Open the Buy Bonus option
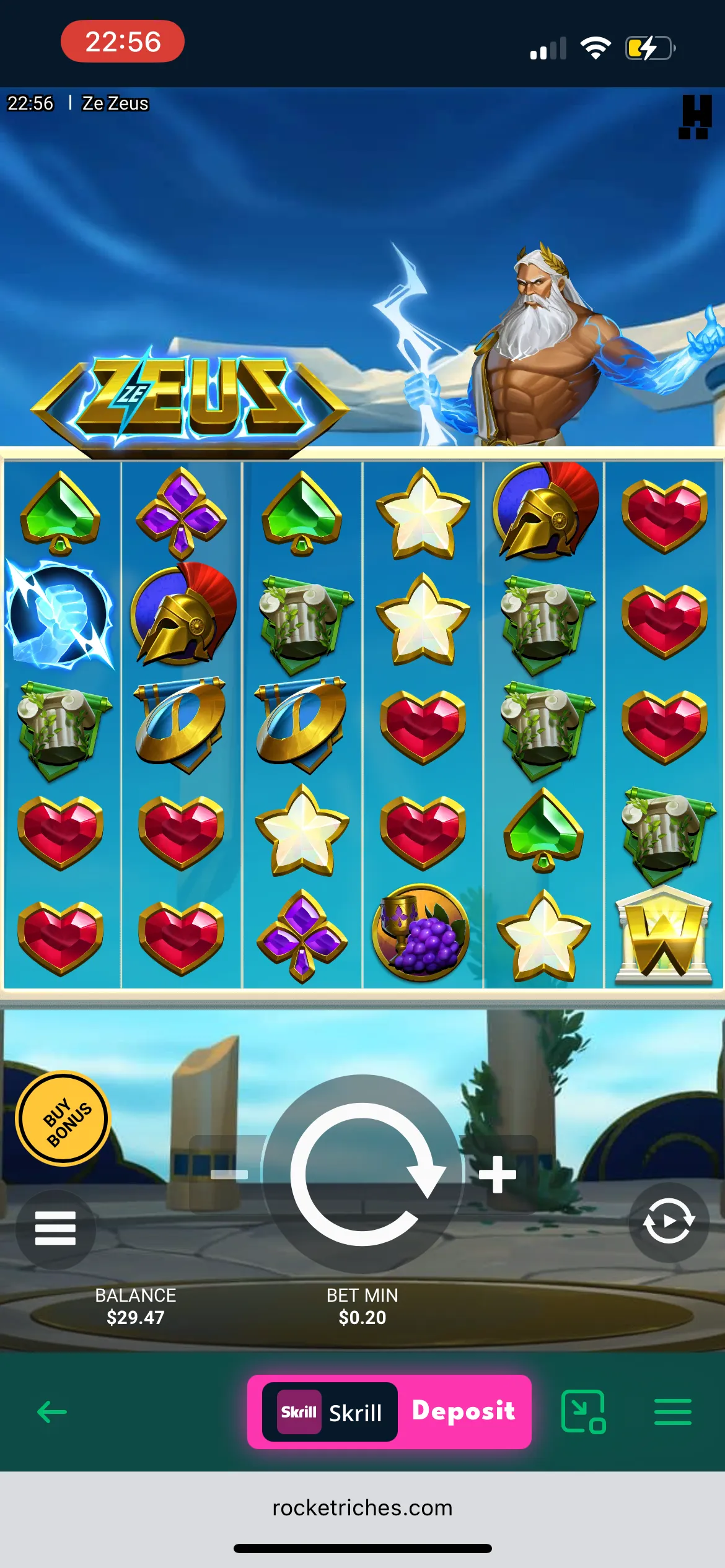 coord(63,1118)
